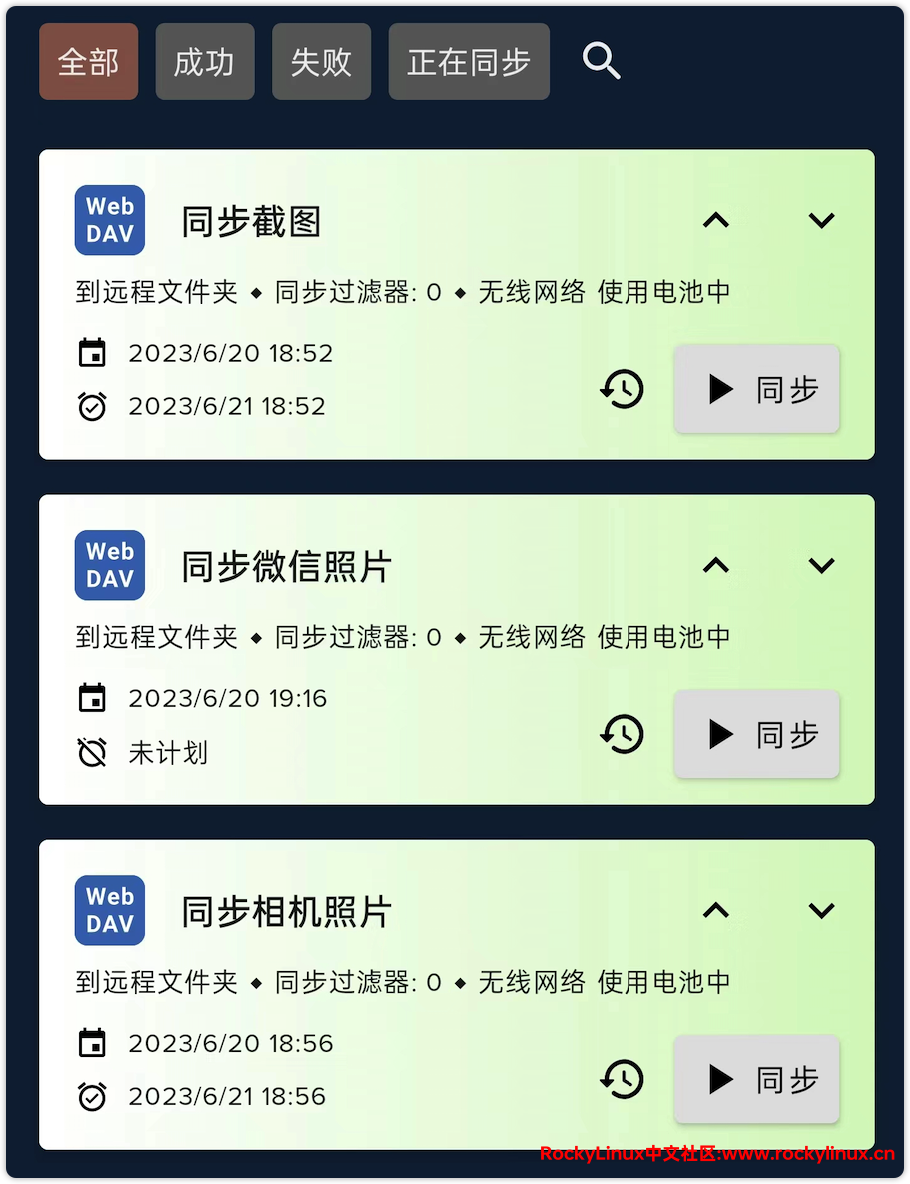Tap the up chevron on 同步微信照片
This screenshot has width=910, height=1184.
[716, 565]
